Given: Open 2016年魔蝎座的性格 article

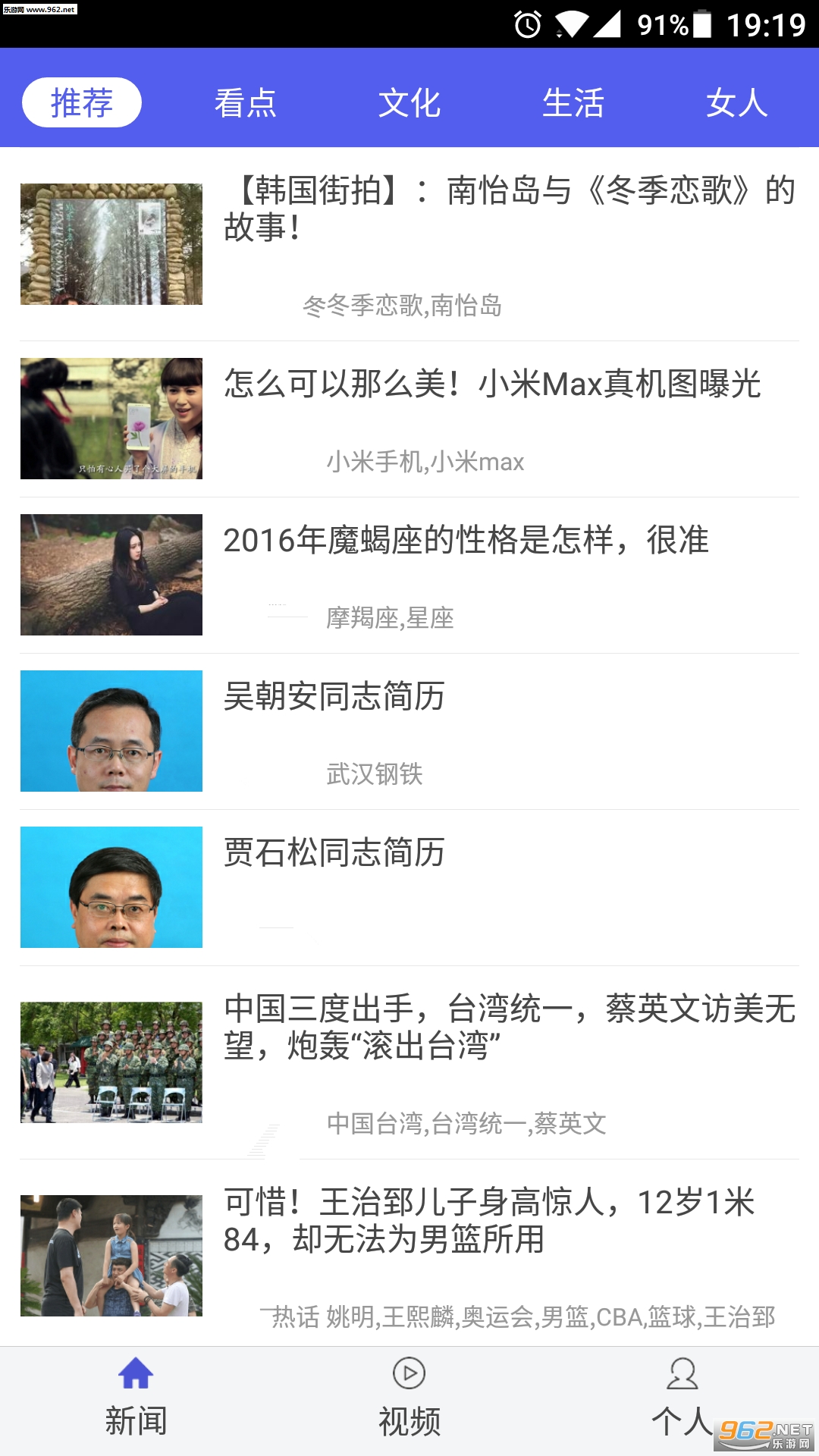Looking at the screenshot, I should click(x=466, y=541).
